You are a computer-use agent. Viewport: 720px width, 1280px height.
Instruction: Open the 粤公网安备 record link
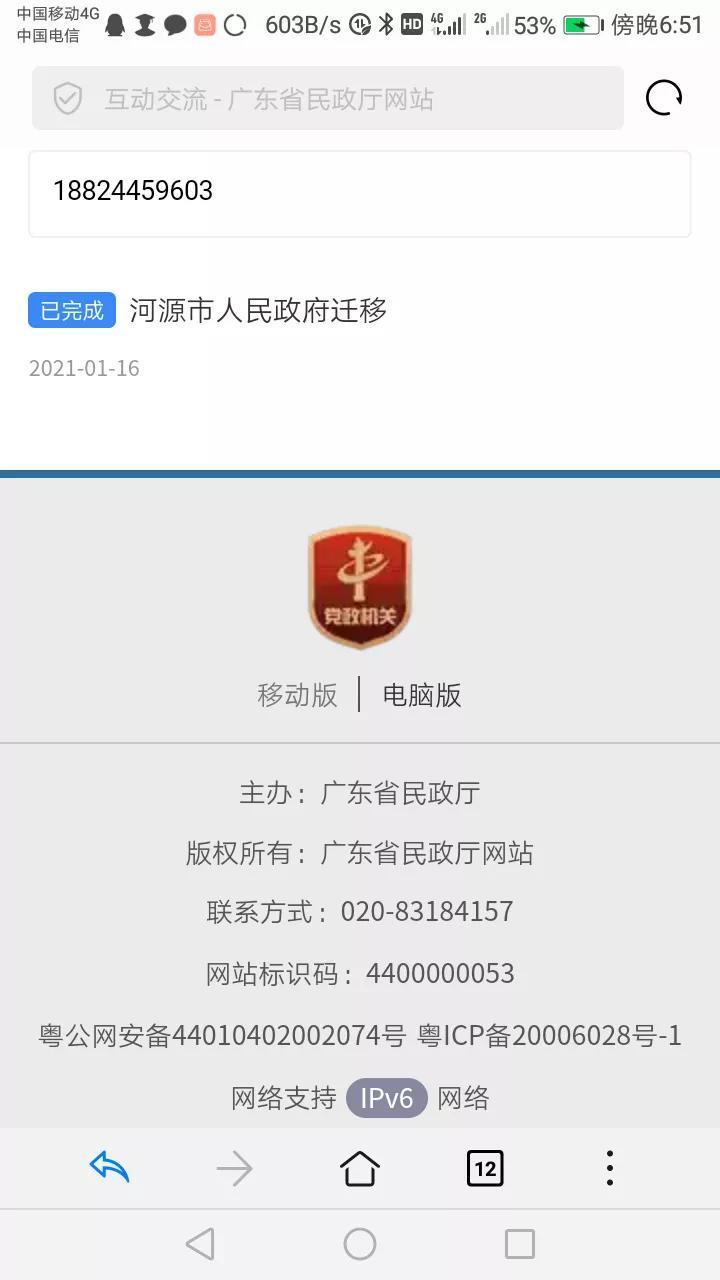click(x=222, y=1035)
